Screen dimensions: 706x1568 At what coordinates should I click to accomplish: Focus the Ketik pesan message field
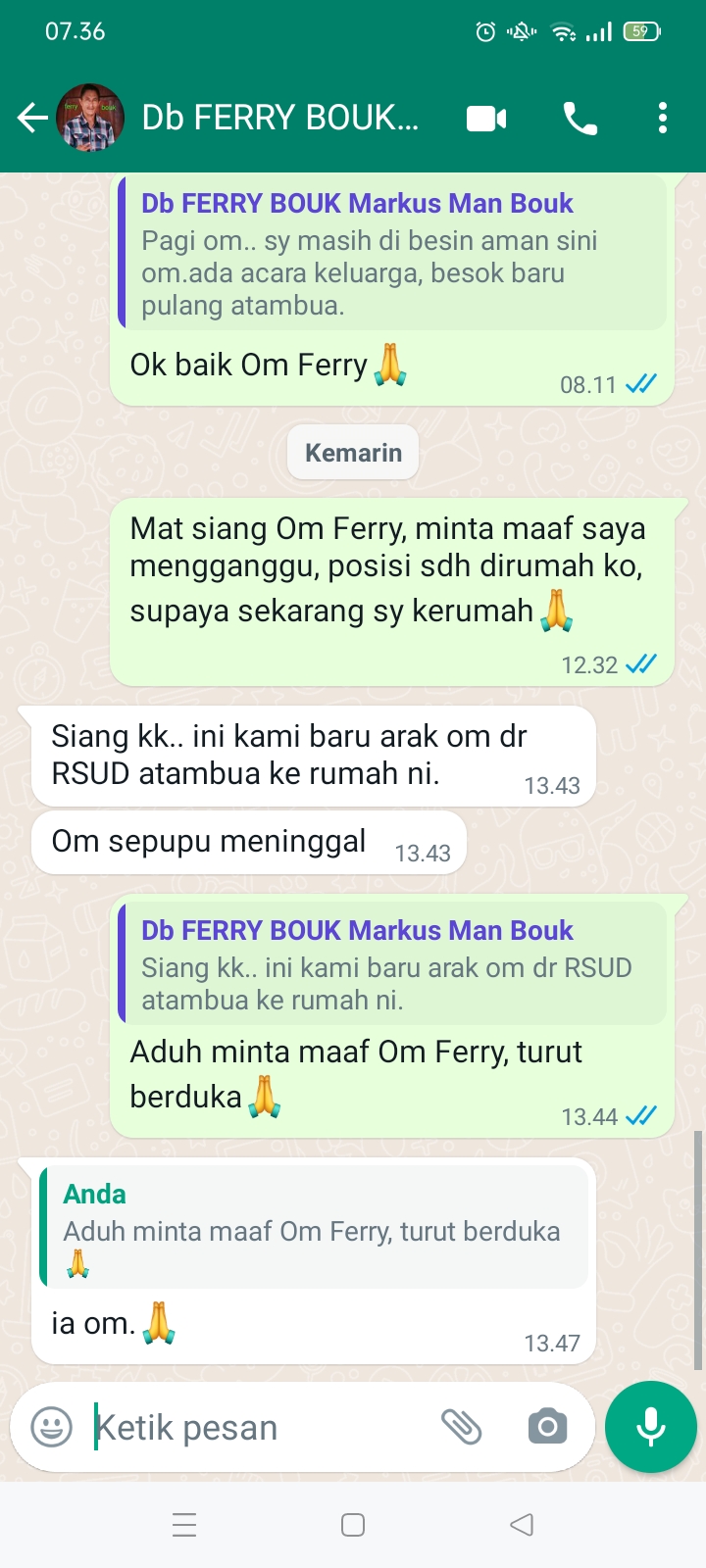[255, 1427]
